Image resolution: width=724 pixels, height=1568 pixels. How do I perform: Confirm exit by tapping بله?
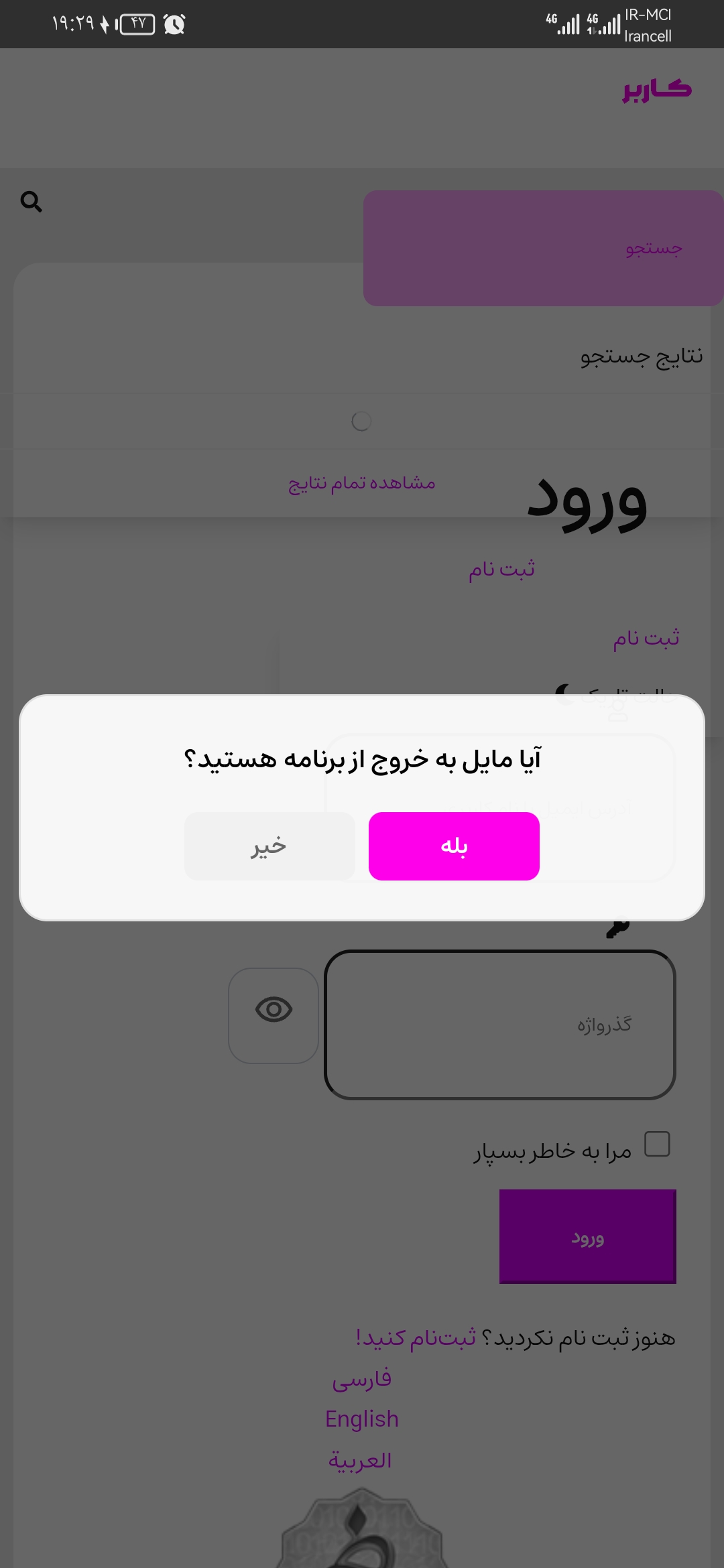[x=454, y=846]
